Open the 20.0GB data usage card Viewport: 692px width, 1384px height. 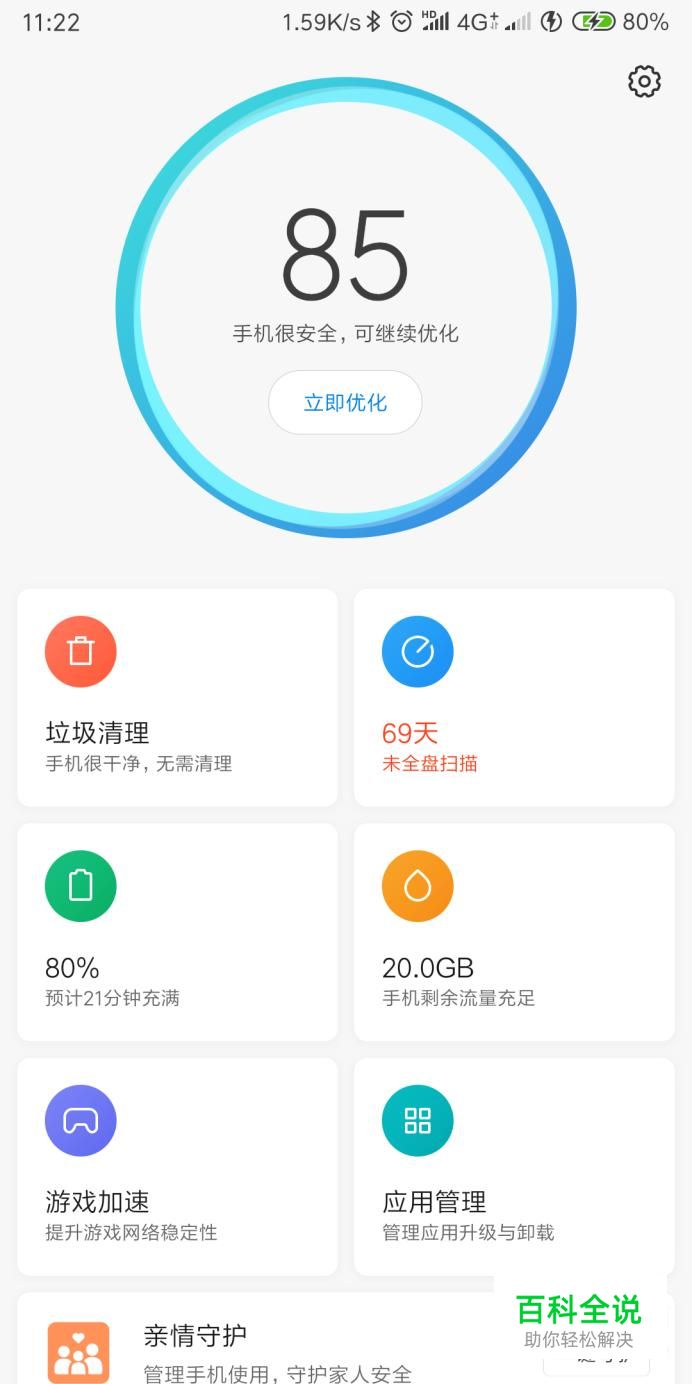click(x=514, y=931)
